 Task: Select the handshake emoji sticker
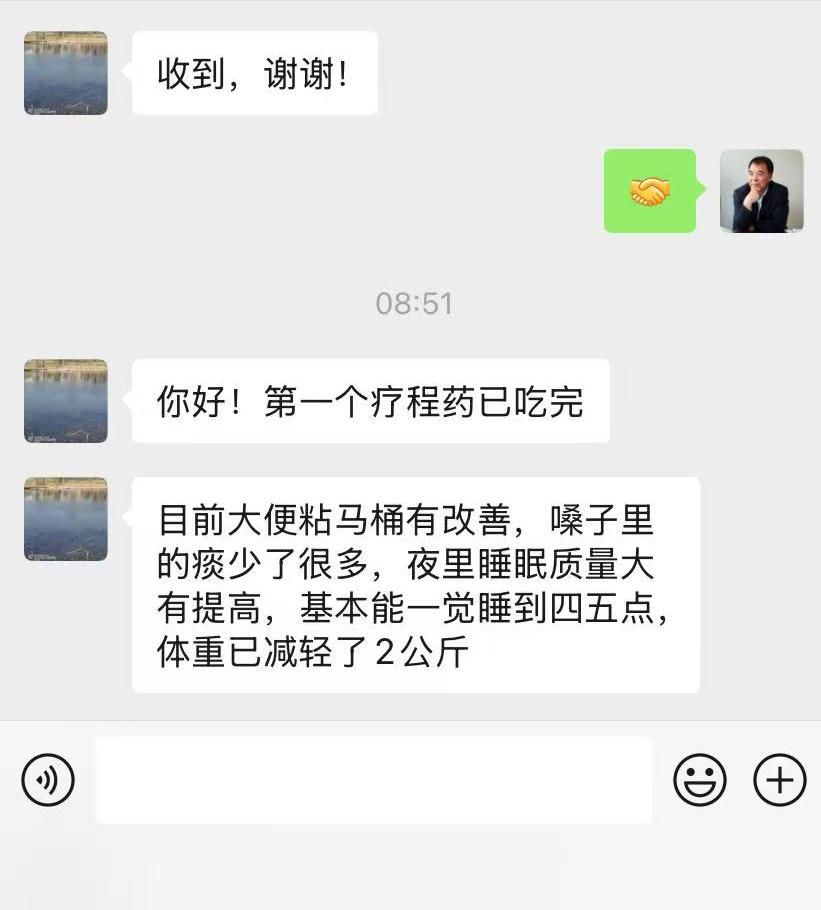click(x=650, y=192)
